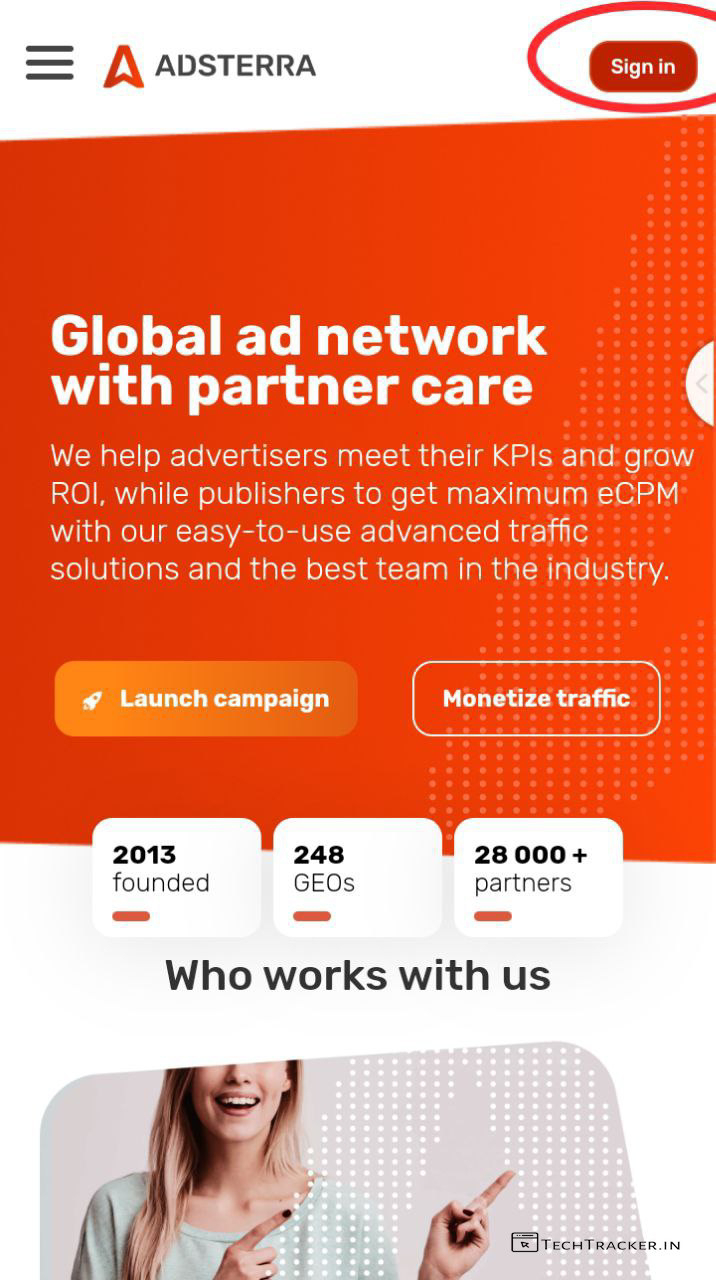Select the Monetize traffic button

[x=536, y=698]
